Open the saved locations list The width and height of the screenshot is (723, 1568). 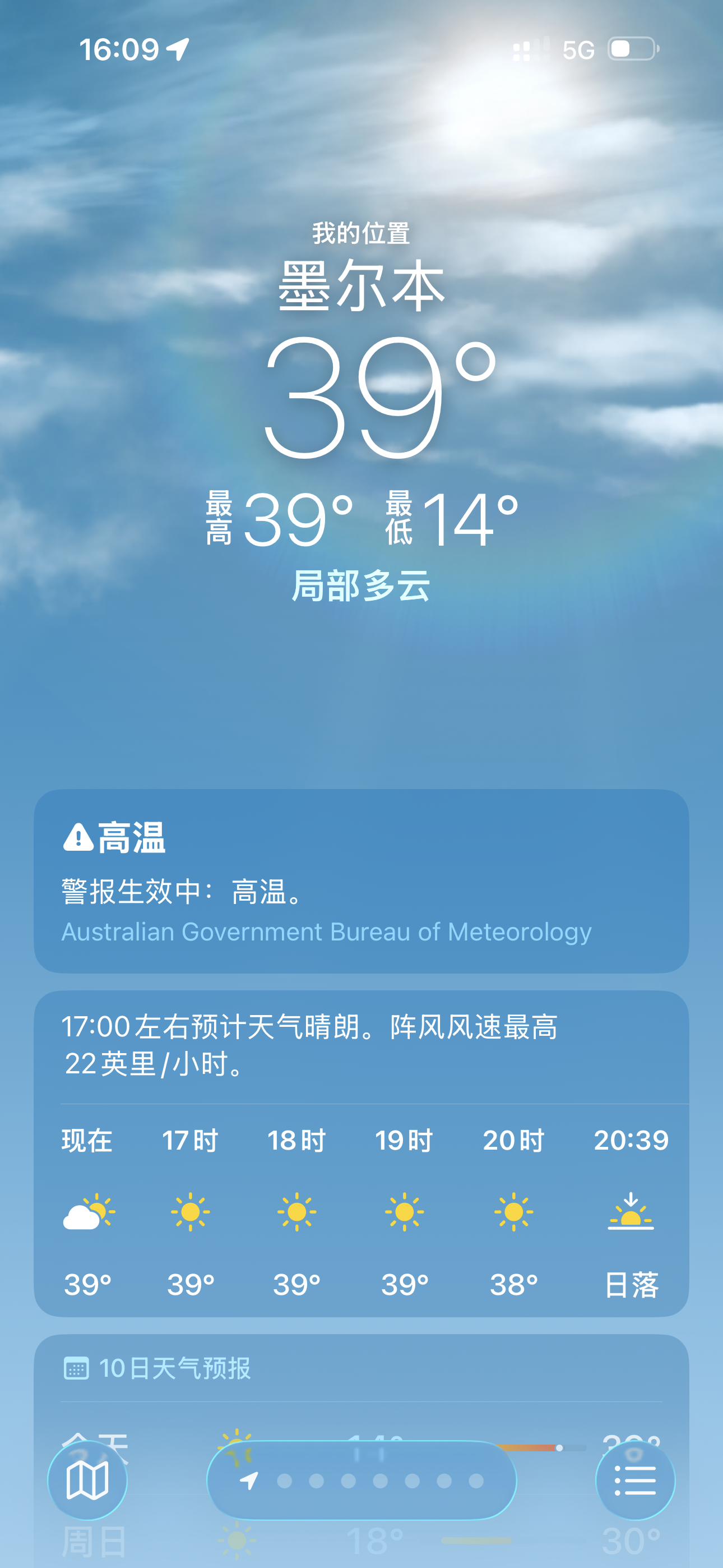pyautogui.click(x=635, y=1480)
